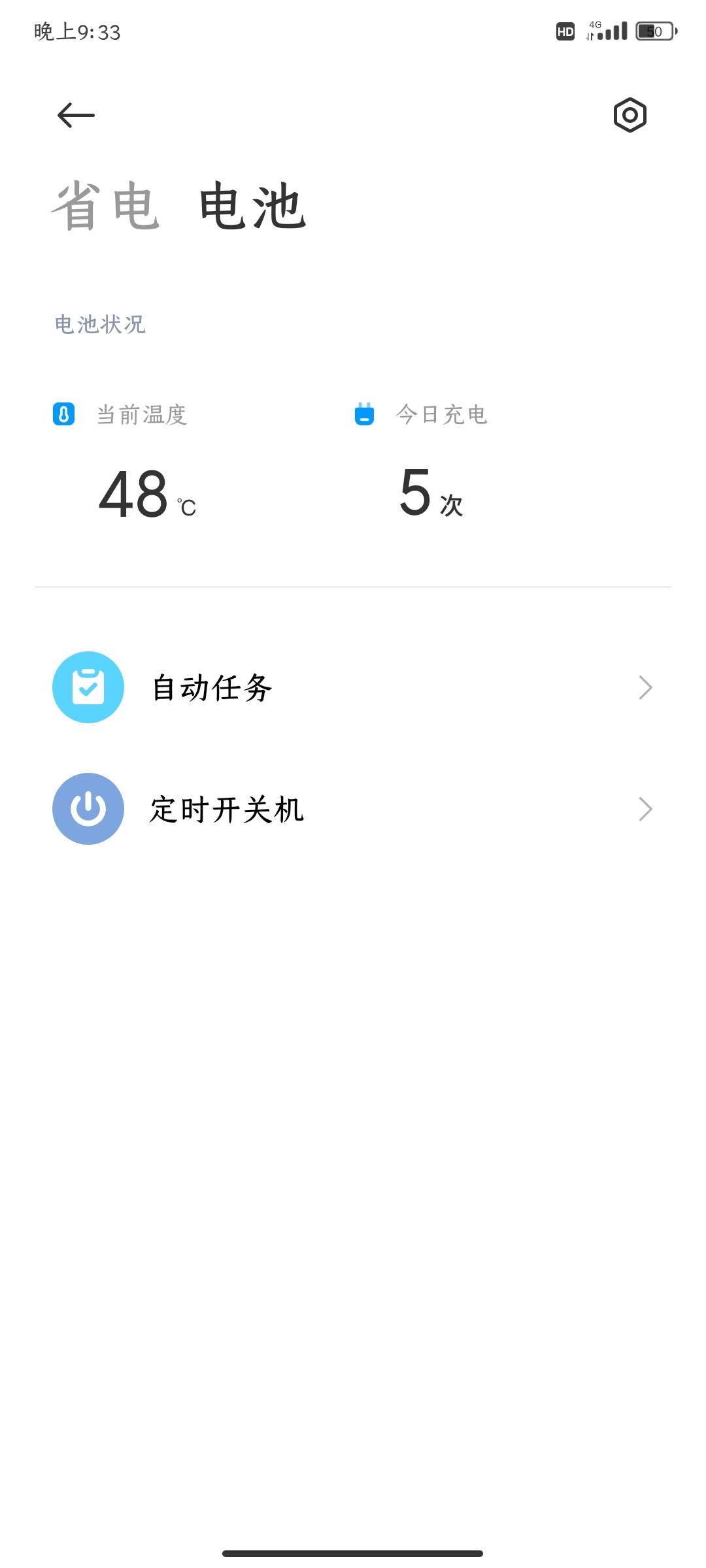This screenshot has width=706, height=1568.
Task: Click the 电池状况 section header
Action: (101, 321)
